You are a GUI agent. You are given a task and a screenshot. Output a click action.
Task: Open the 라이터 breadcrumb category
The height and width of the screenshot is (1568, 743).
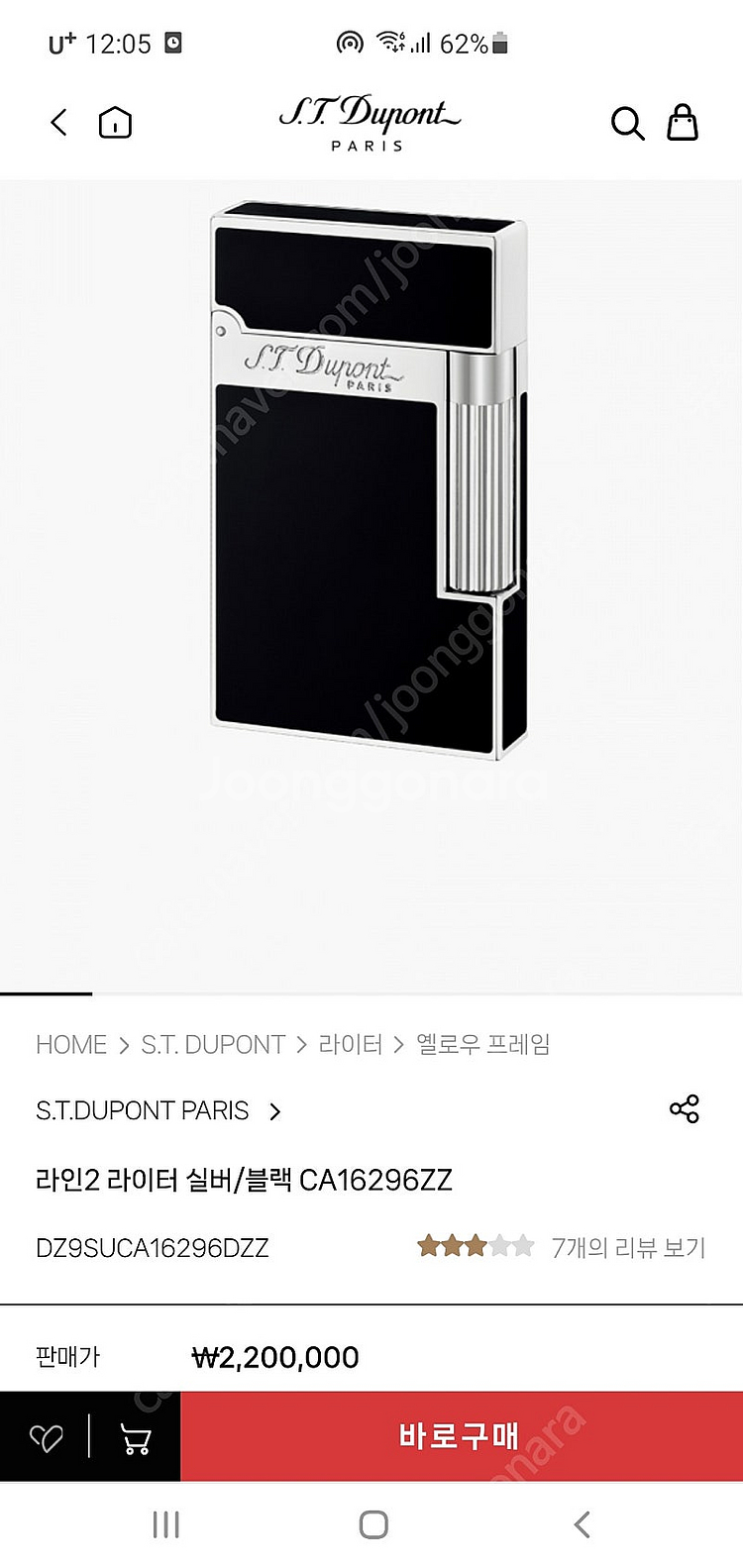350,1045
